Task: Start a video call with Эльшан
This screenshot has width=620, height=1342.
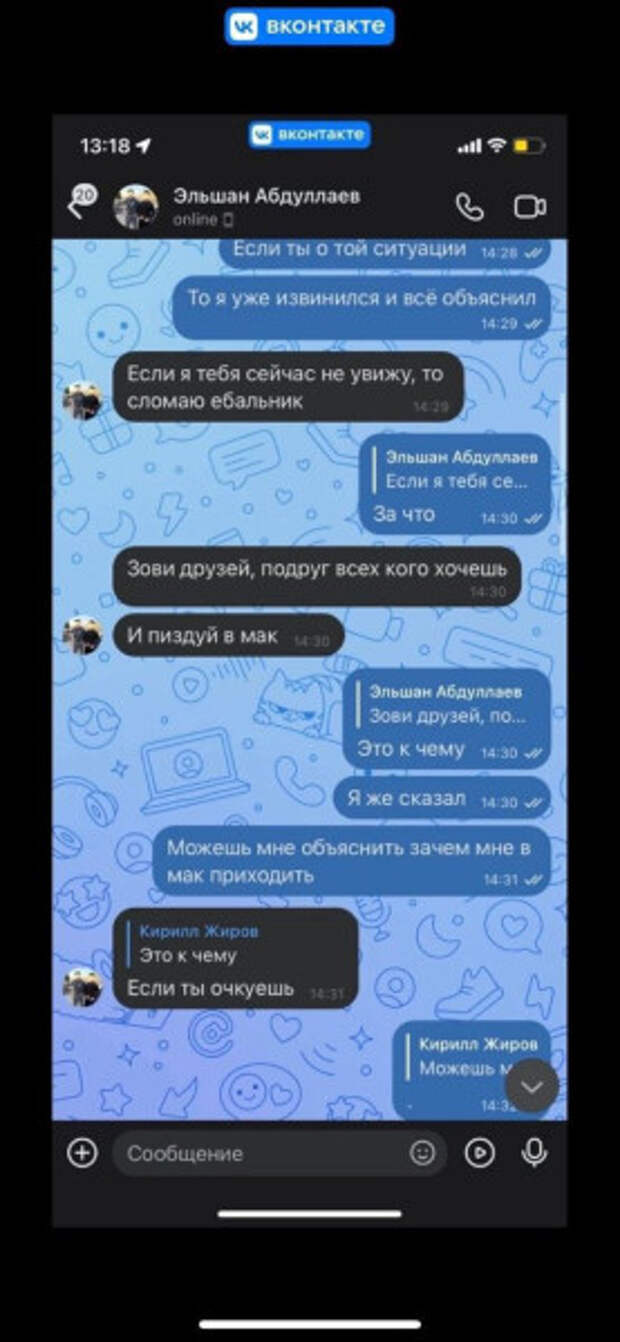Action: (x=529, y=207)
